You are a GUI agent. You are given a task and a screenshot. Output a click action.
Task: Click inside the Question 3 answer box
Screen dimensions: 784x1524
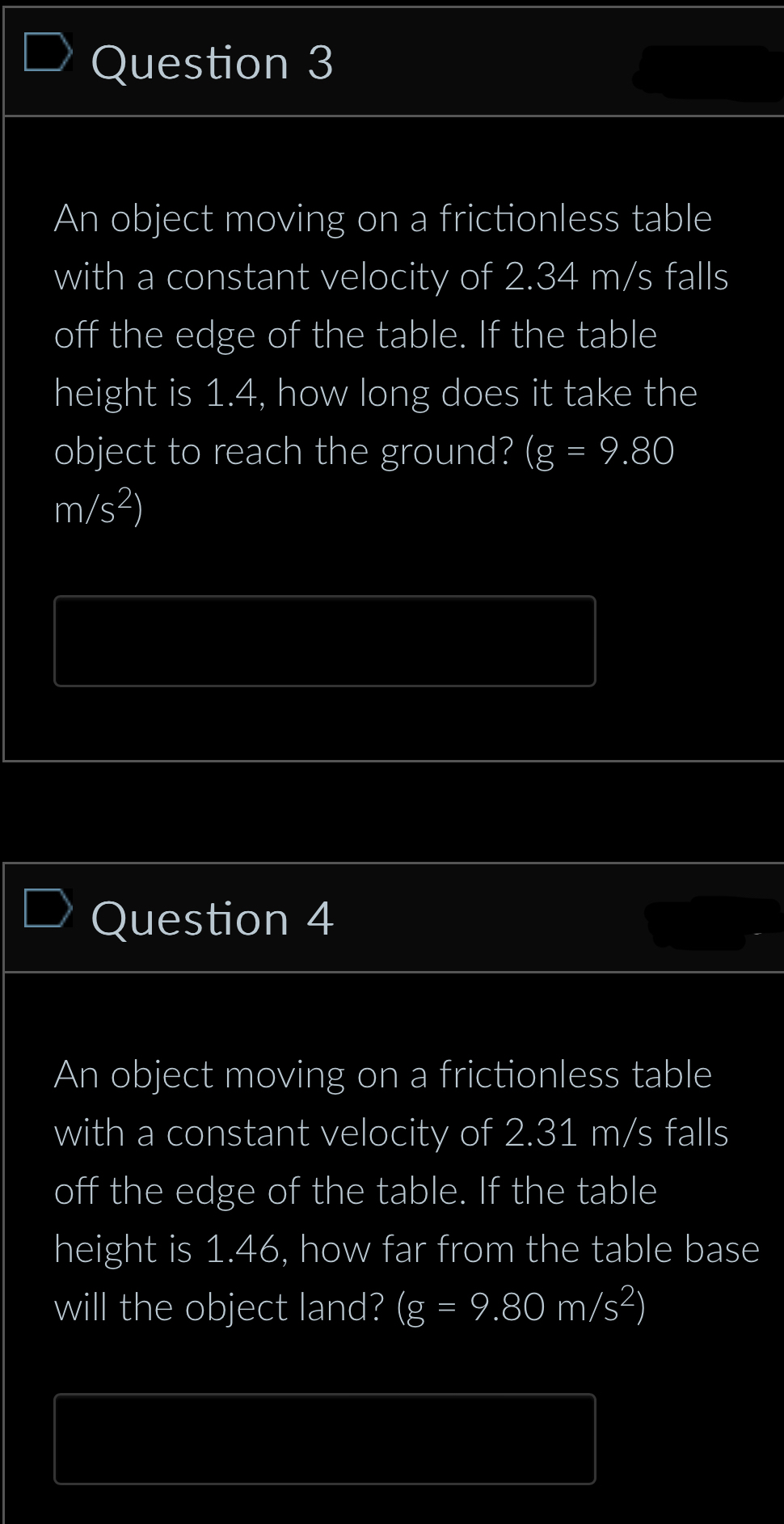point(324,641)
